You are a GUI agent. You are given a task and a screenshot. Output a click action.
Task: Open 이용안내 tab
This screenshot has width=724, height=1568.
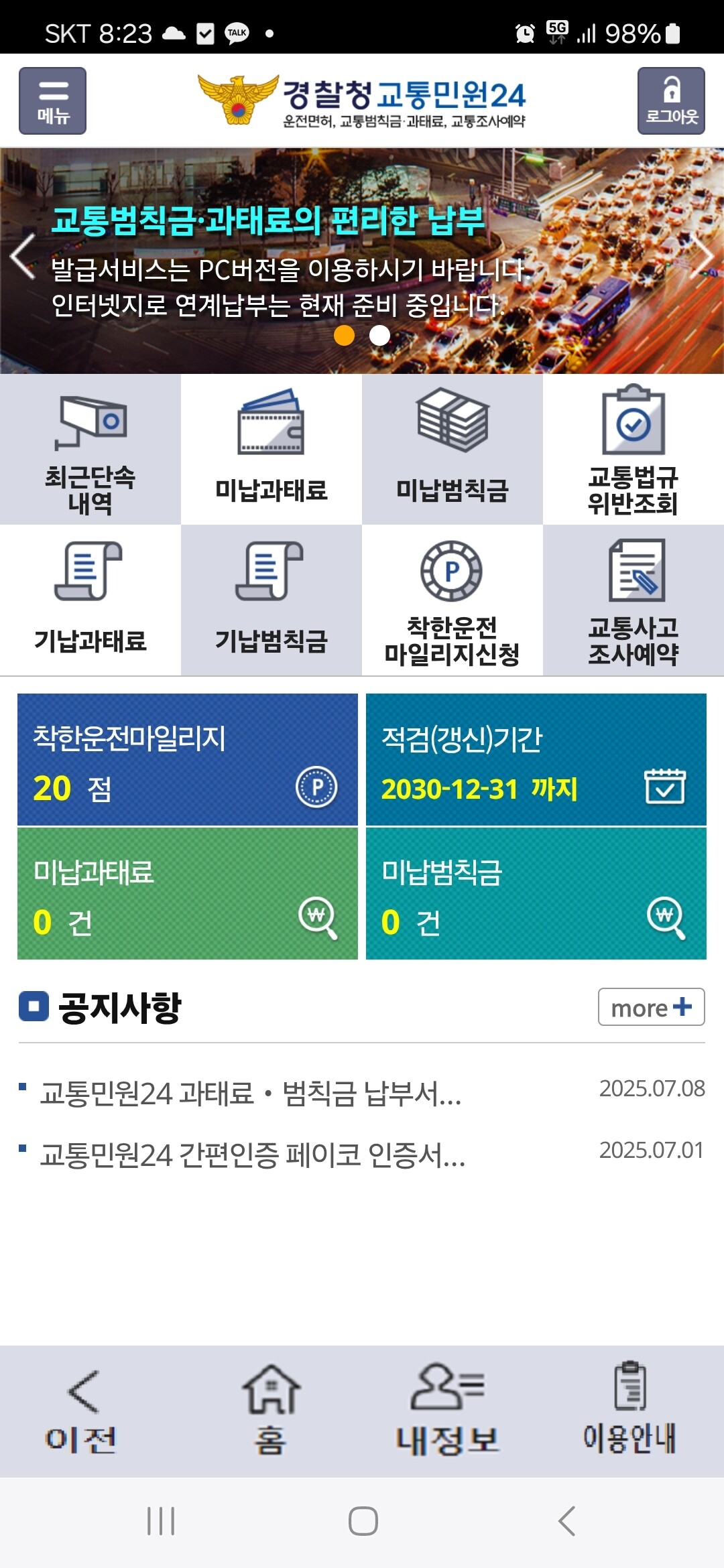(x=630, y=1410)
